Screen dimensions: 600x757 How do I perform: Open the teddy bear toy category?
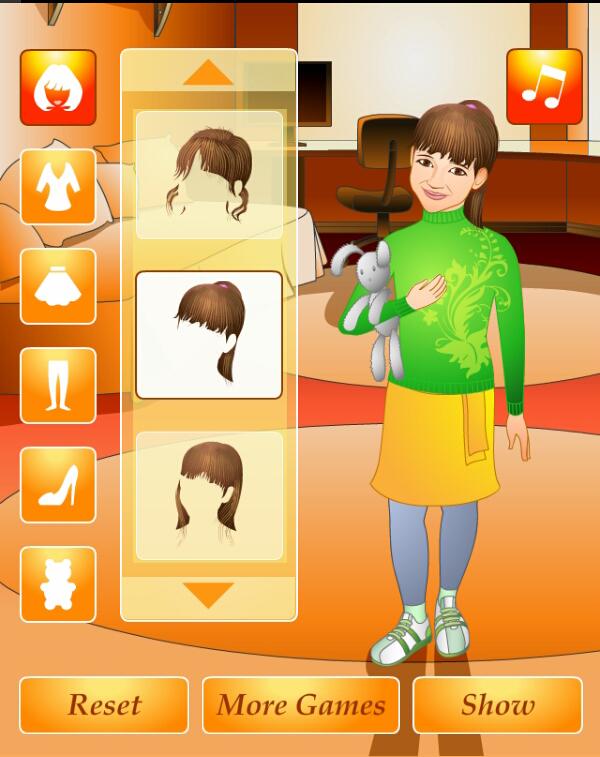coord(58,584)
